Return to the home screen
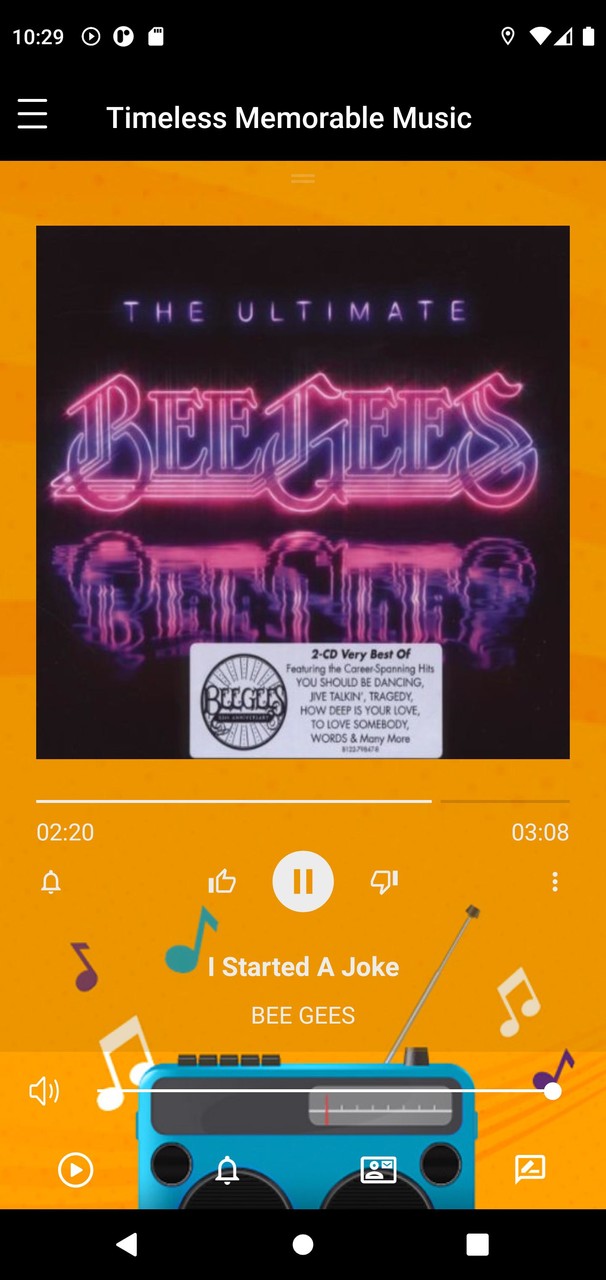The height and width of the screenshot is (1280, 606). [x=303, y=1244]
